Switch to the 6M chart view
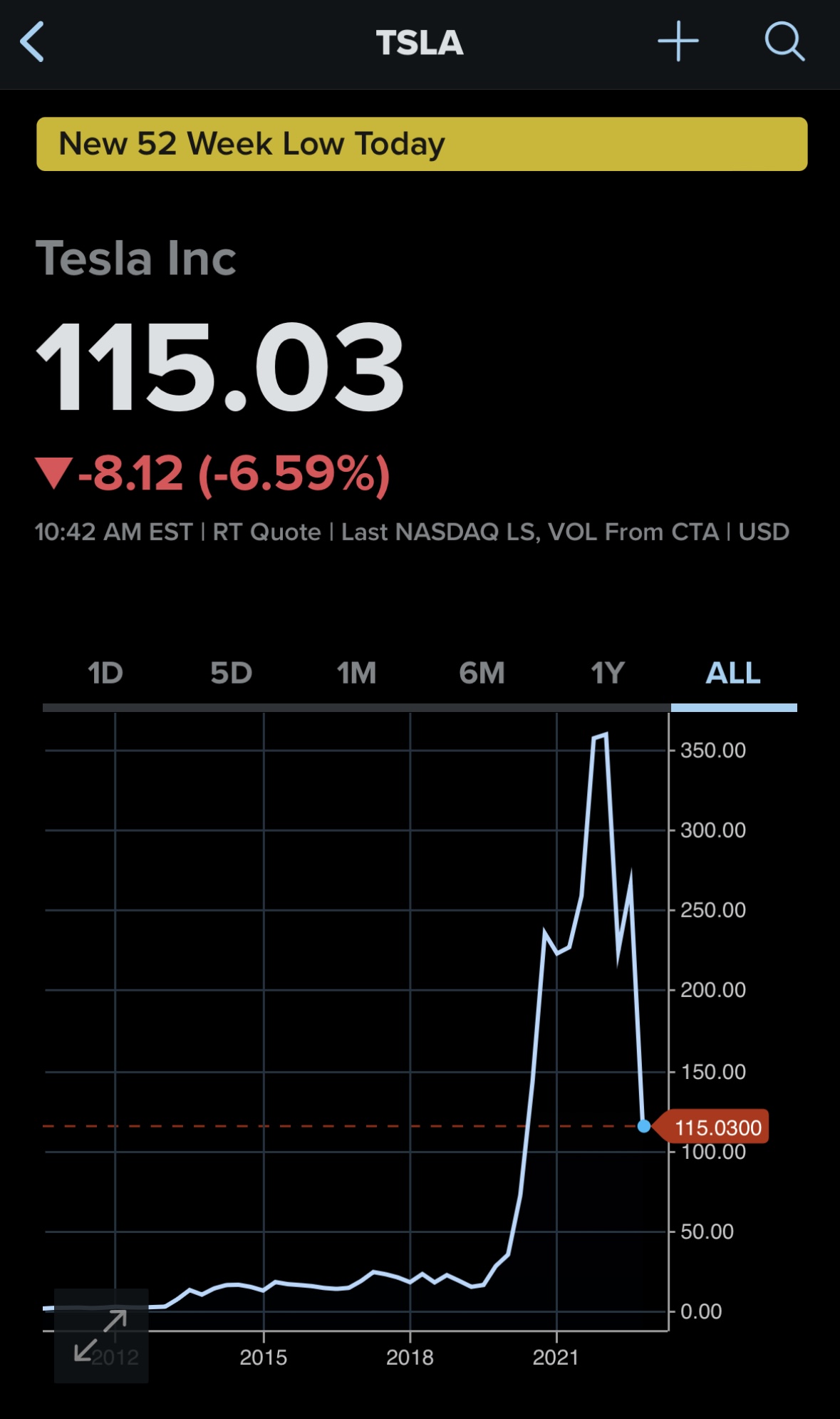The width and height of the screenshot is (840, 1419). [482, 673]
